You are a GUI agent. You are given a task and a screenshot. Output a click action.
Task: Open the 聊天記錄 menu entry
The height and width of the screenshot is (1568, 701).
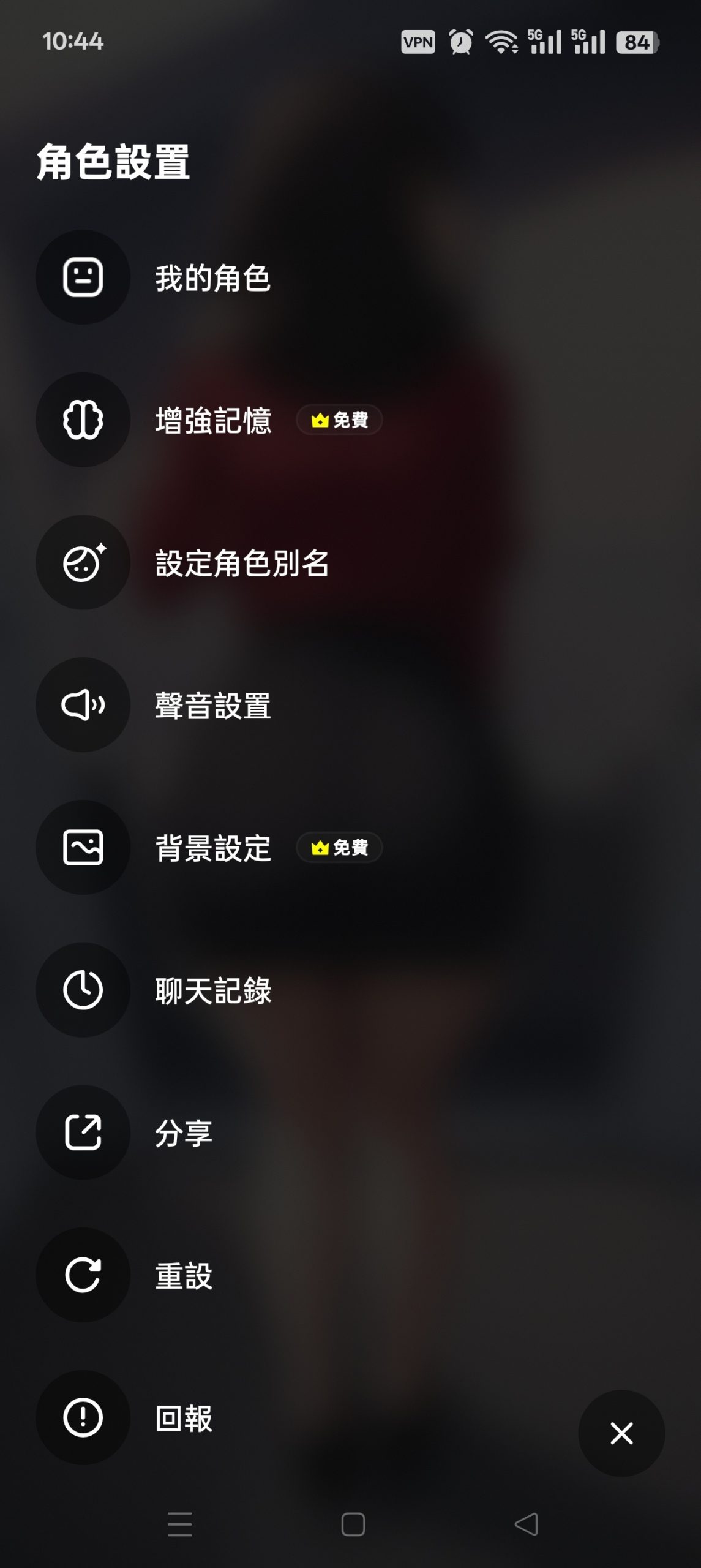pyautogui.click(x=213, y=990)
